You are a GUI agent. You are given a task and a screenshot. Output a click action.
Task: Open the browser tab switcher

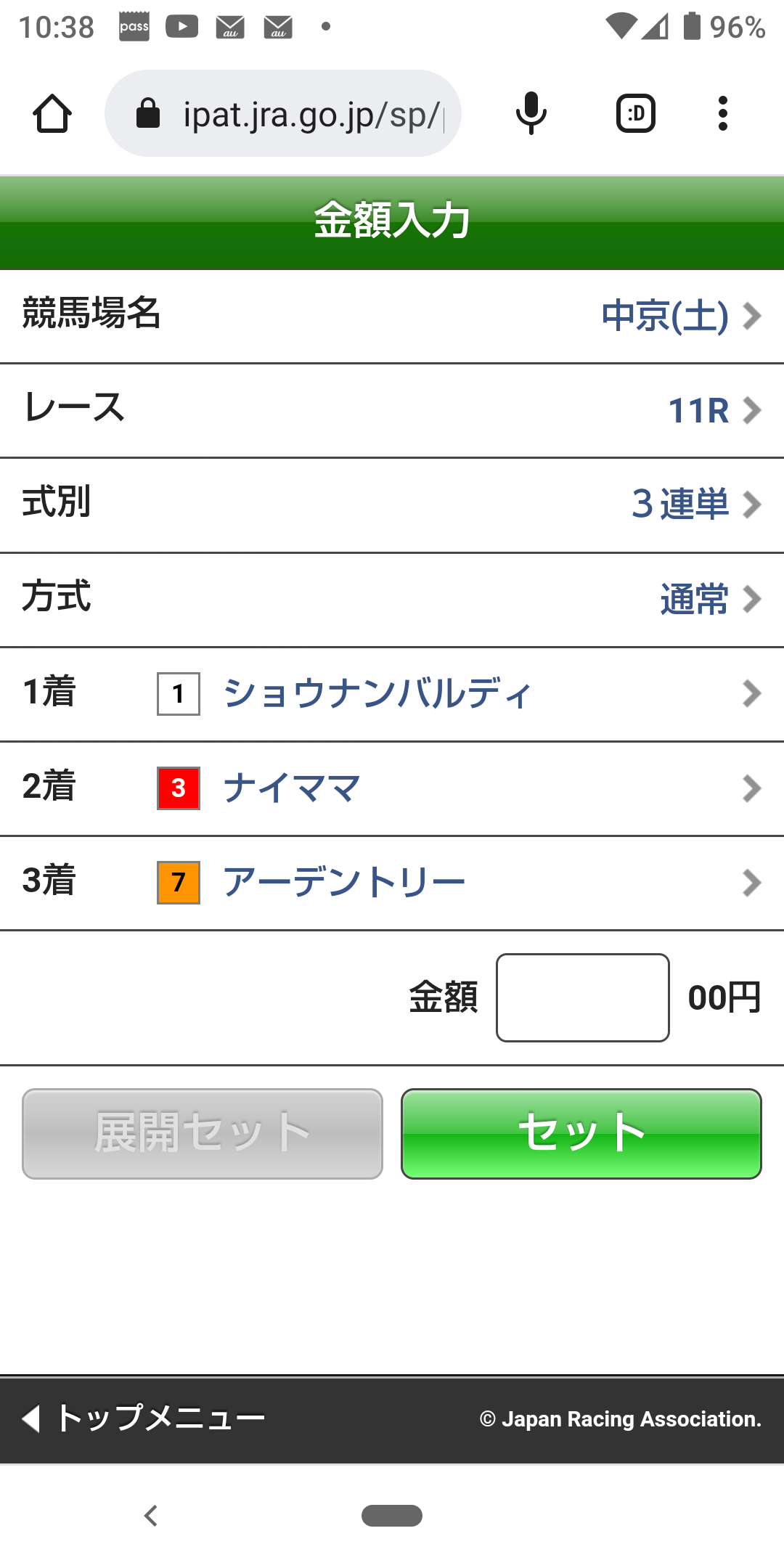point(636,114)
